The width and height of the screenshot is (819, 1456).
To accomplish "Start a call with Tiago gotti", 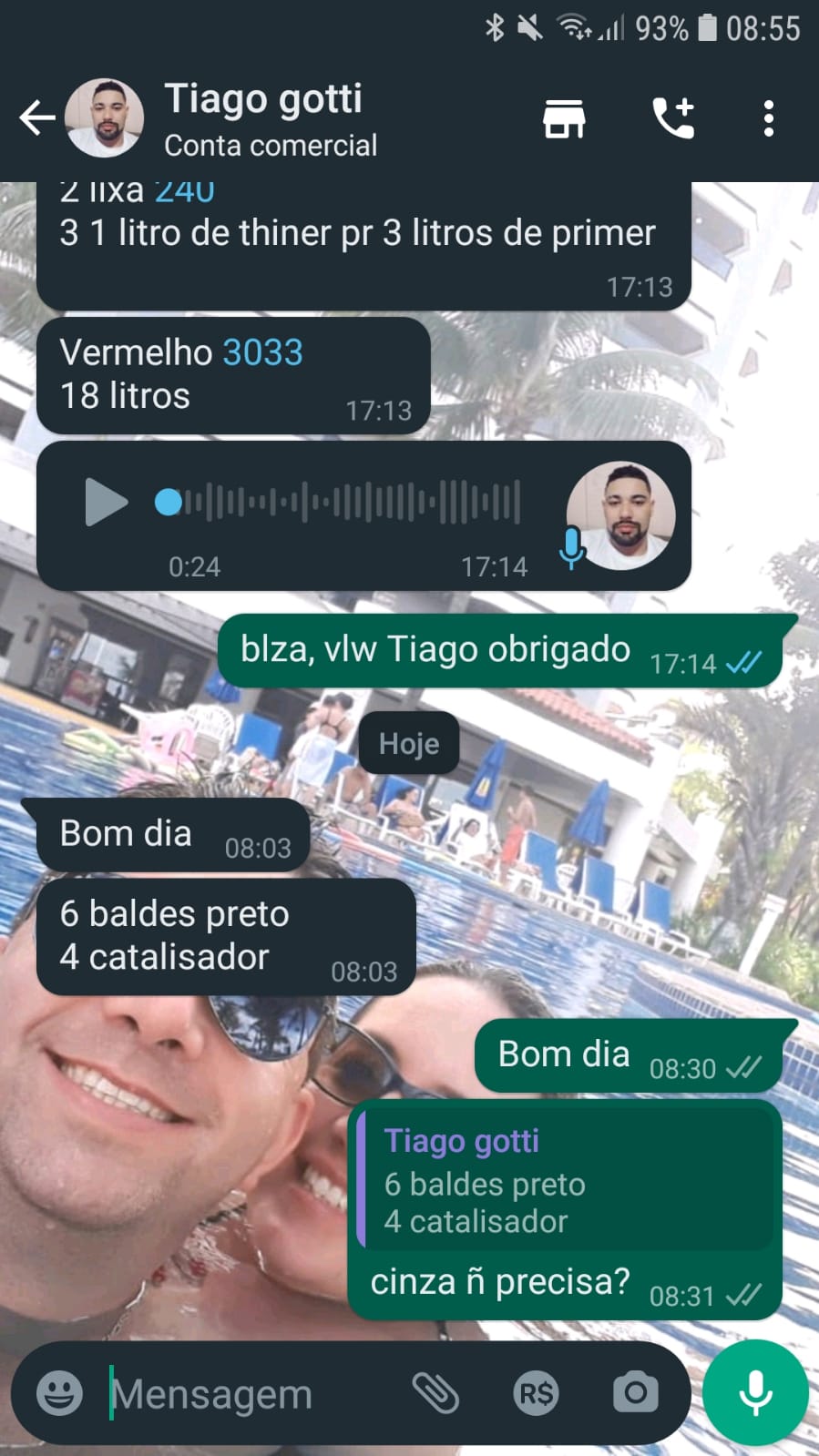I will 674,118.
